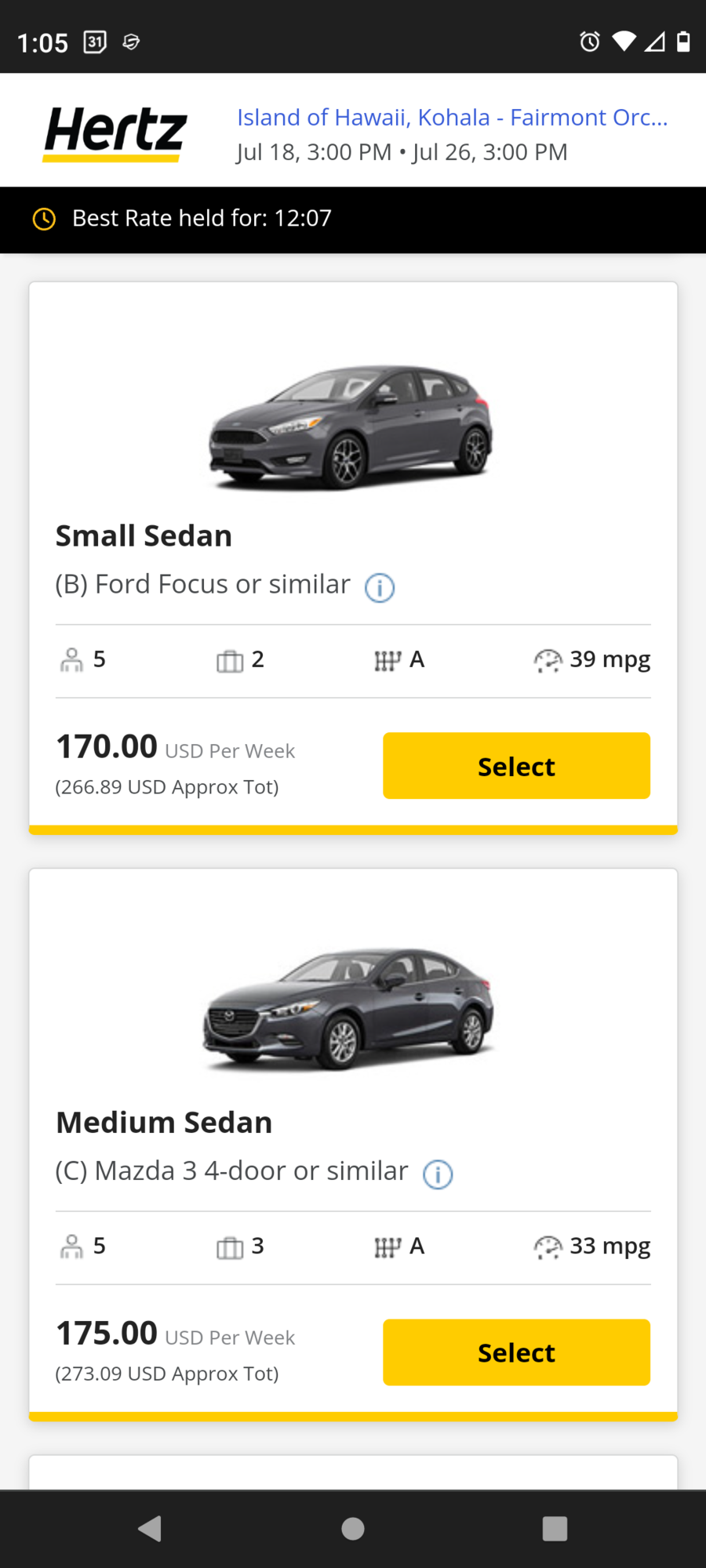Go to the device home screen

click(x=353, y=1528)
